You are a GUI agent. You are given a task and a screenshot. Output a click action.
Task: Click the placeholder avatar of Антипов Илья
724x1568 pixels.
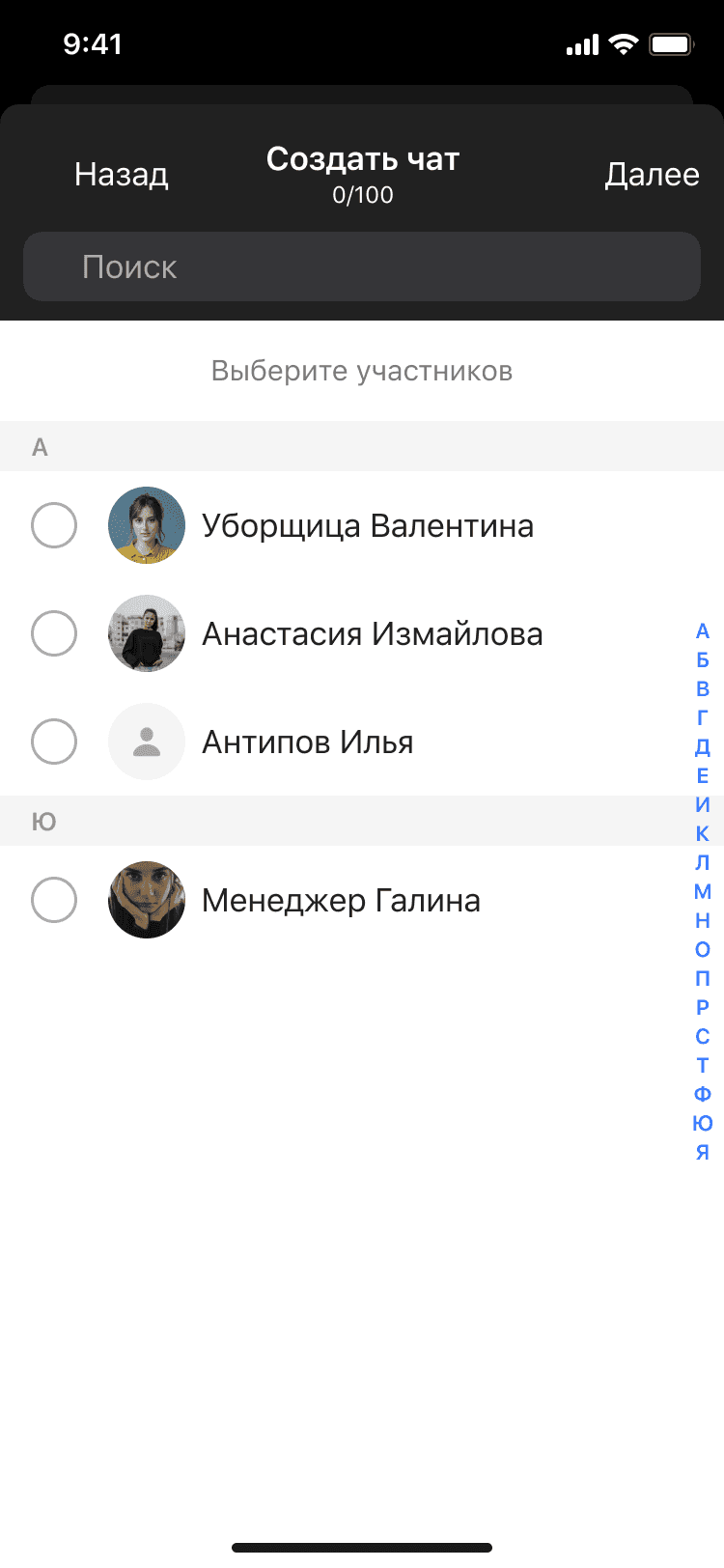pyautogui.click(x=147, y=742)
